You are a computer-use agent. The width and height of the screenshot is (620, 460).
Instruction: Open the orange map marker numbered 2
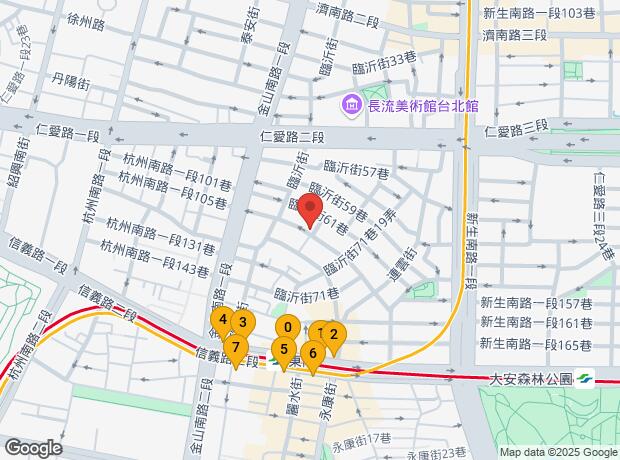pos(335,334)
